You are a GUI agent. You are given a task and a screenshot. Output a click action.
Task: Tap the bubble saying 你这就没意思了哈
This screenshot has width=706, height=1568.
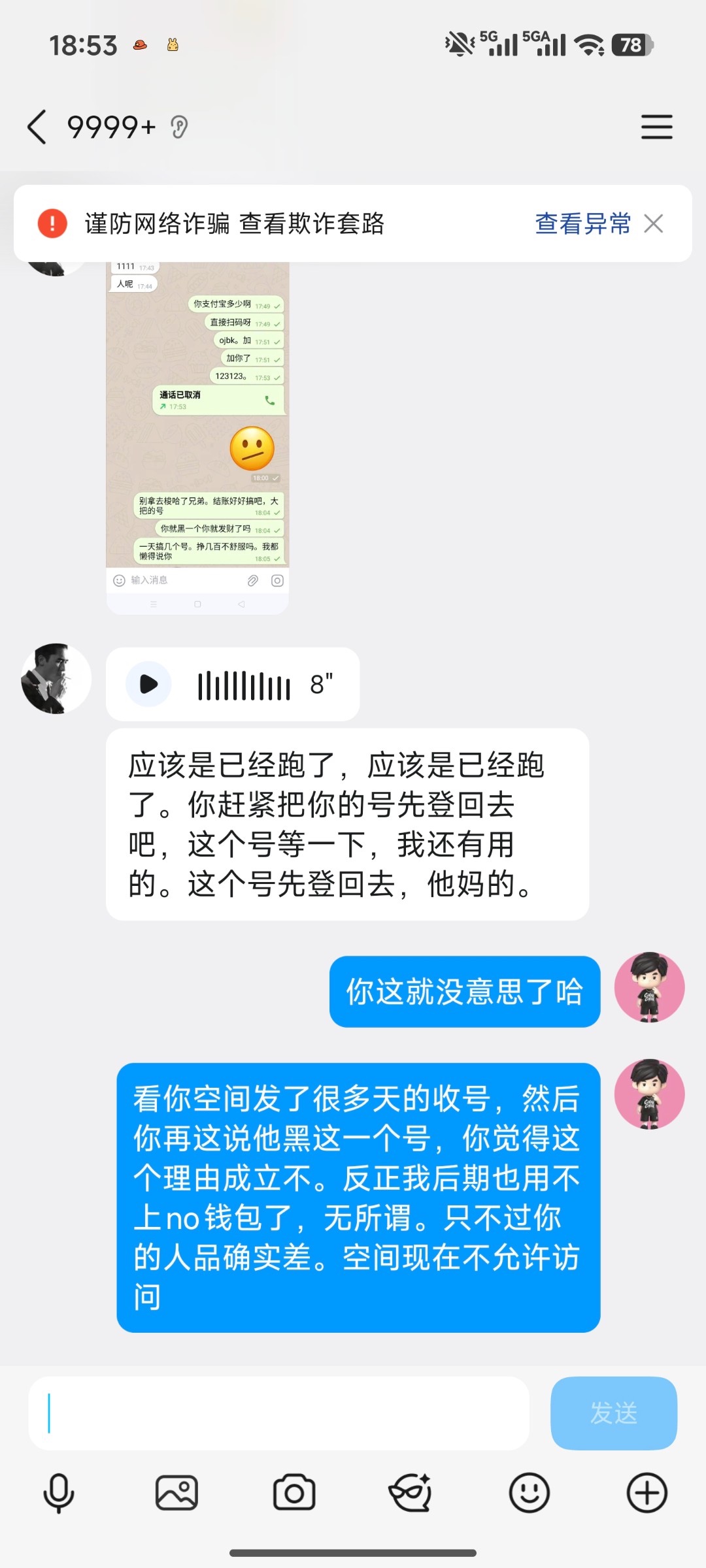tap(464, 992)
